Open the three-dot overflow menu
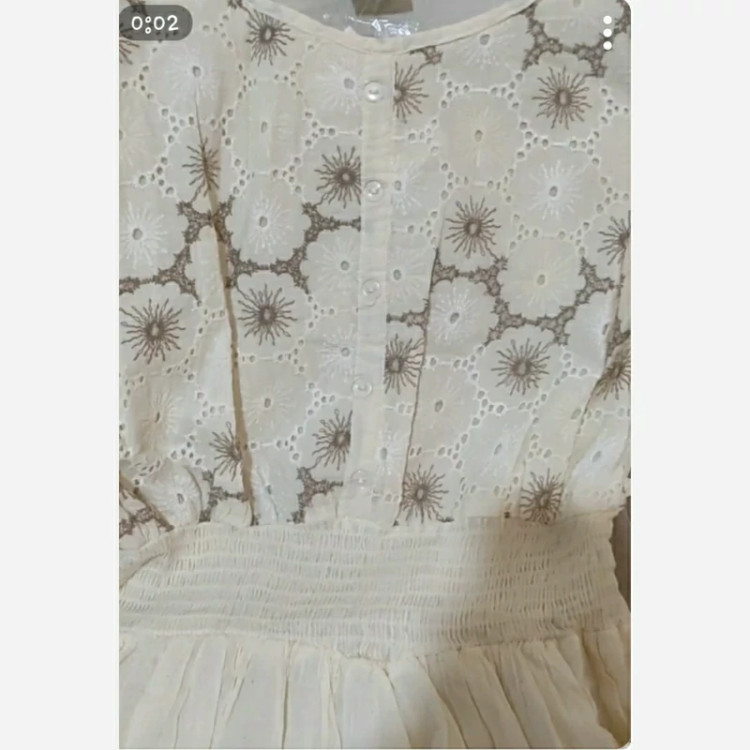This screenshot has height=750, width=750. [x=607, y=32]
